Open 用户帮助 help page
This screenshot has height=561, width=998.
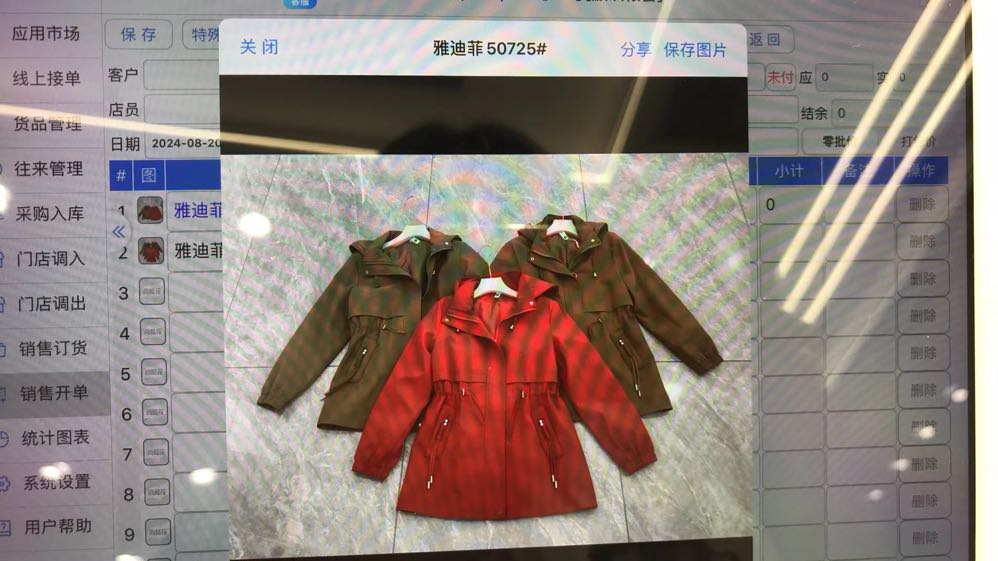point(58,526)
